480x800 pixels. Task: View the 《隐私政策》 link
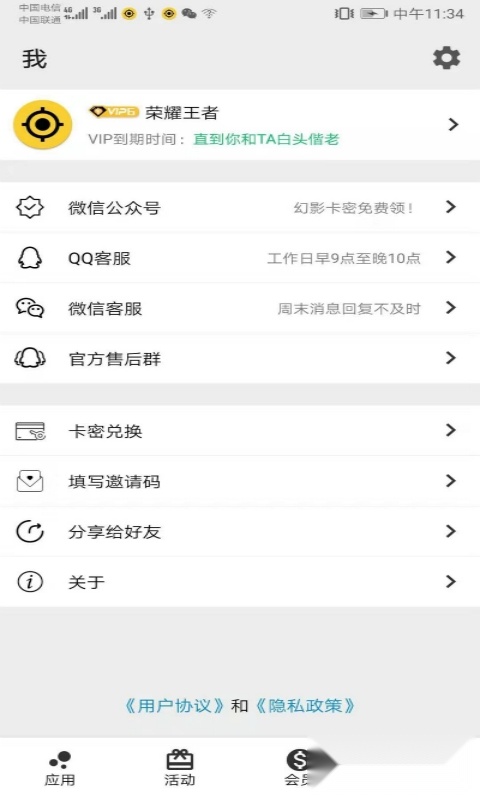pos(305,706)
